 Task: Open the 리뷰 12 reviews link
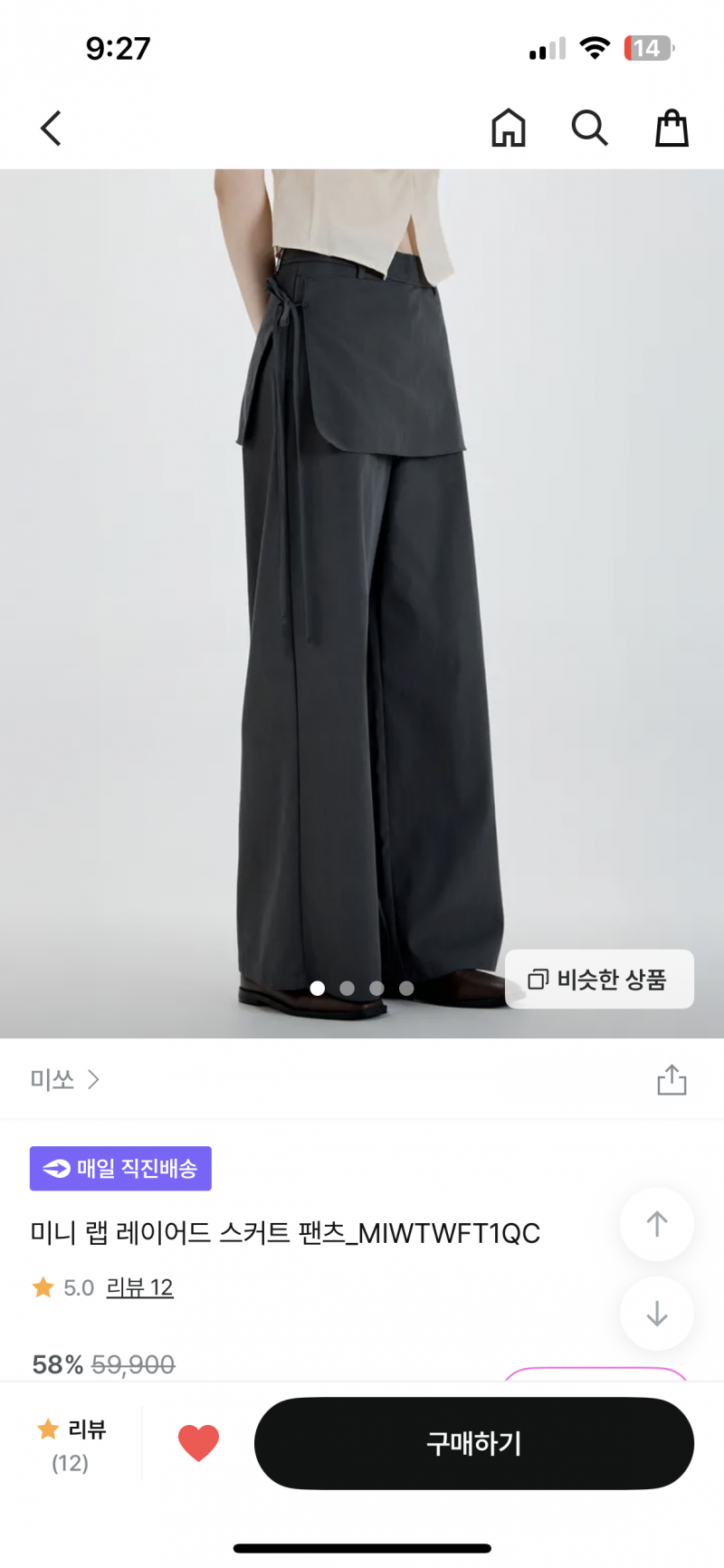click(139, 1287)
